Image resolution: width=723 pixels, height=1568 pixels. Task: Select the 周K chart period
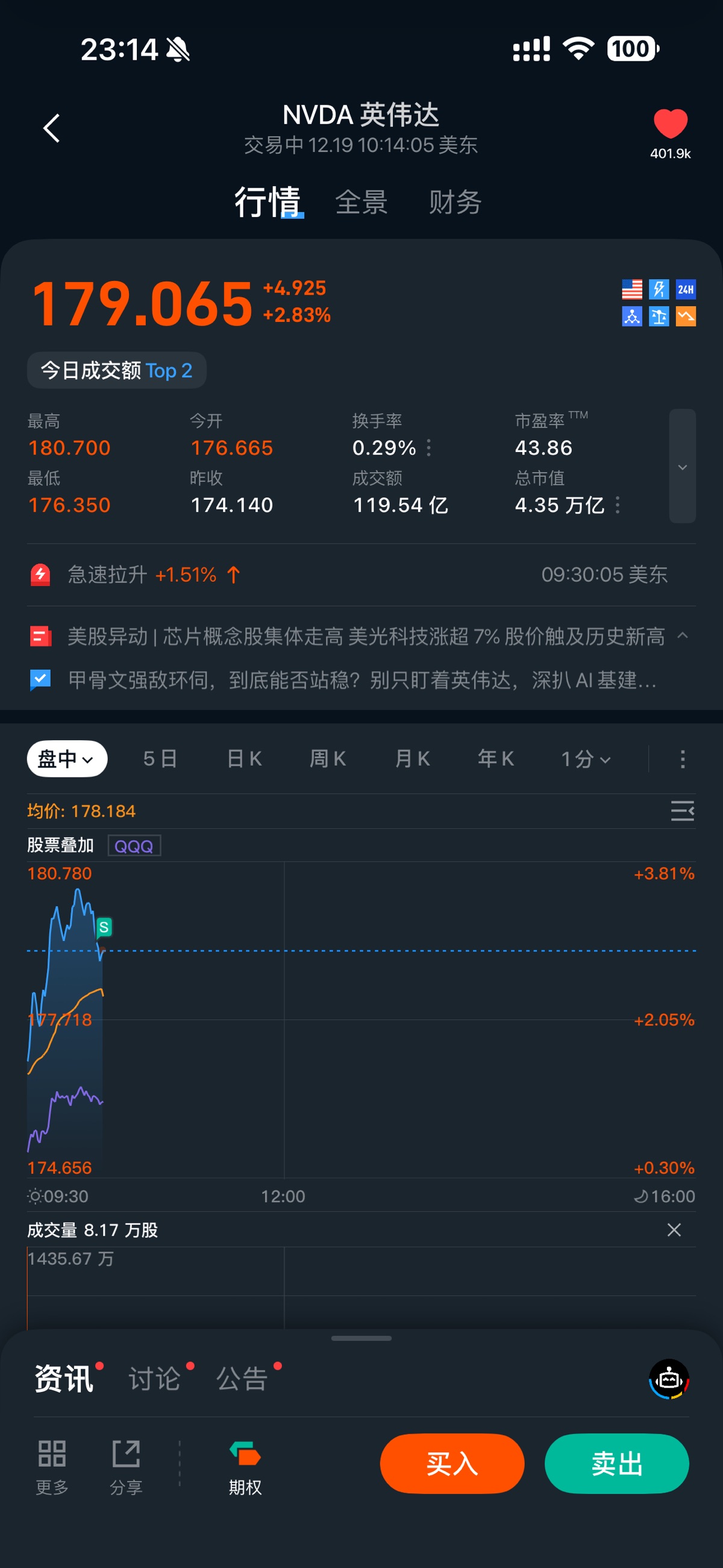tap(328, 758)
